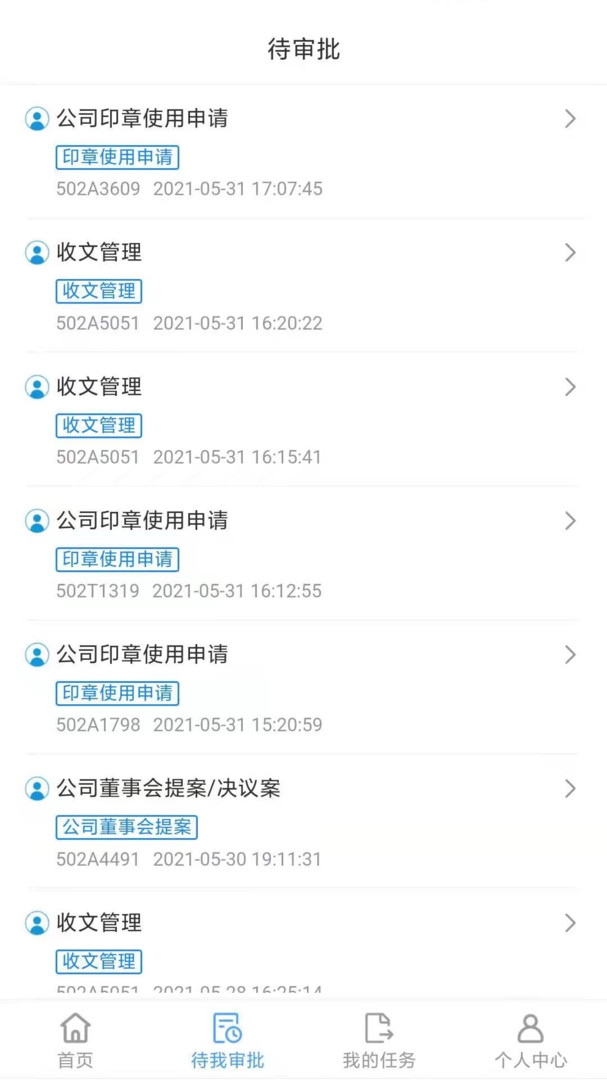Switch to the 我的任务 tab
607x1080 pixels.
(379, 1040)
